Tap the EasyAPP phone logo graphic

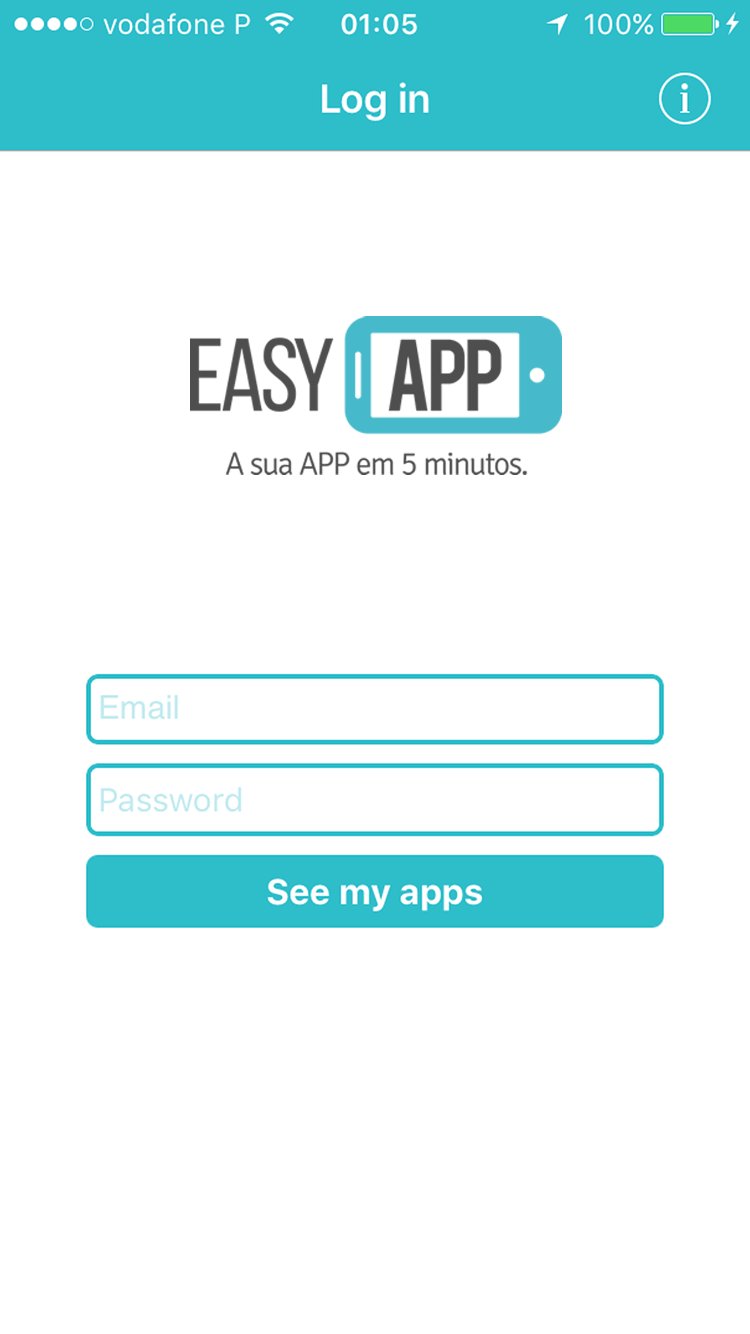[x=455, y=375]
